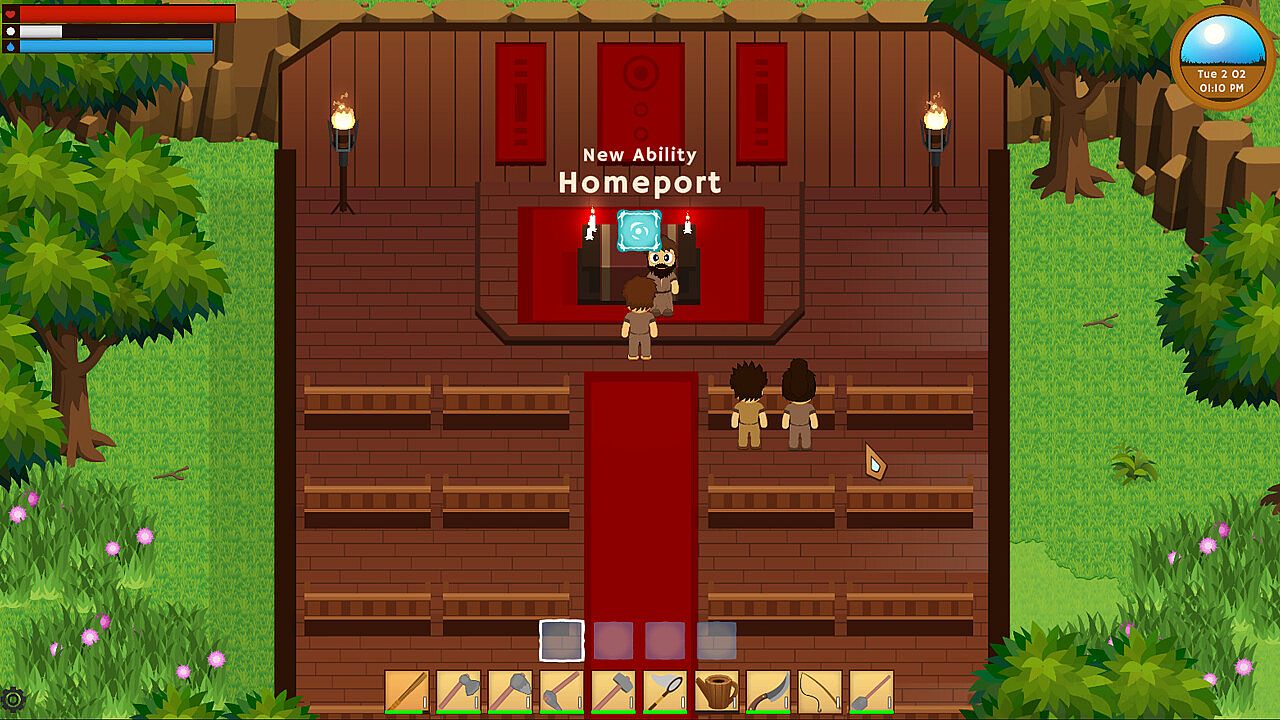Equip the fishing rod
1280x720 pixels.
819,691
